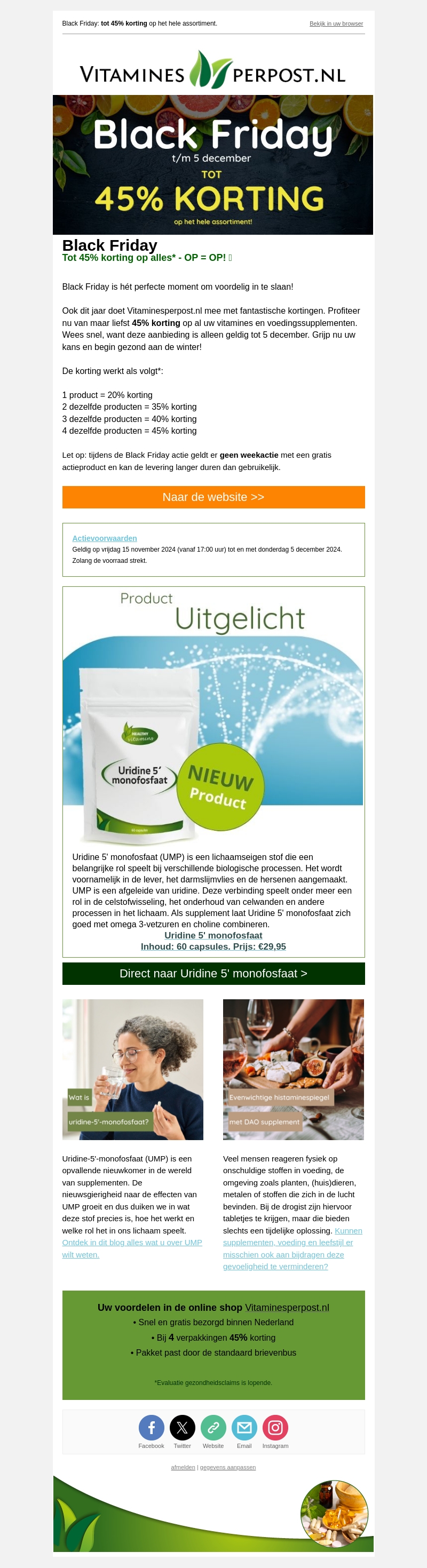Follow the 'Uridine 5' monofosfaat' product text link
Viewport: 427px width, 1568px height.
[213, 935]
